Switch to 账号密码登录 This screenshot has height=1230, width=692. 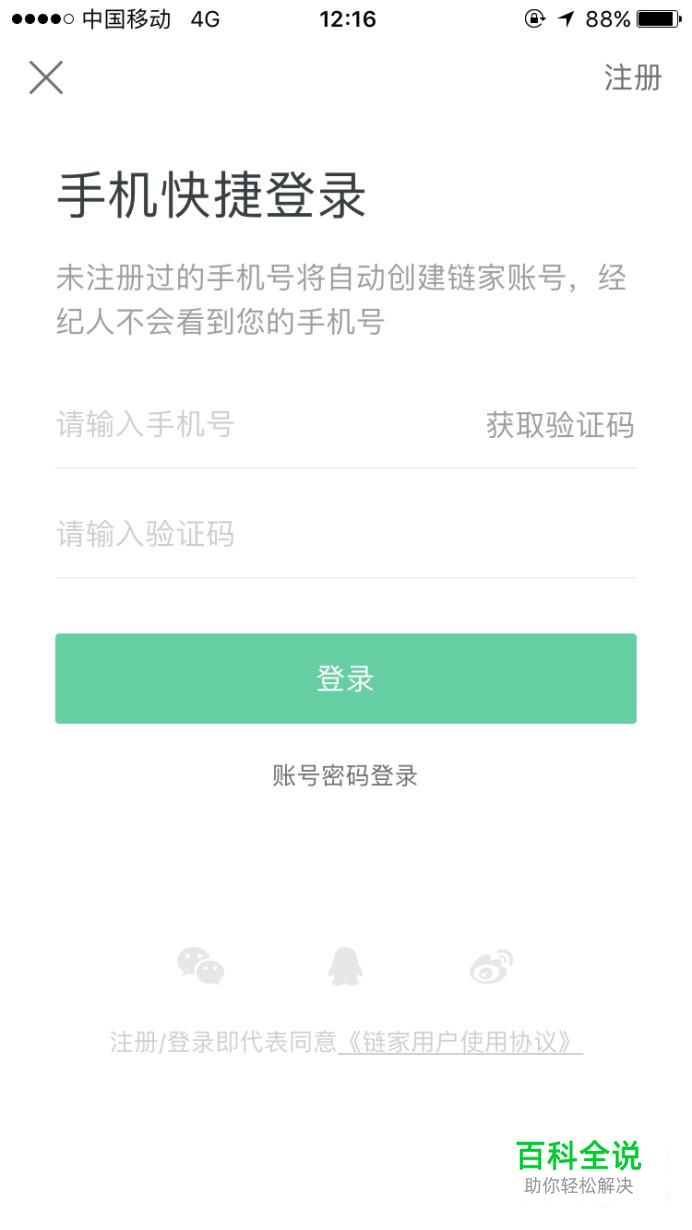345,775
